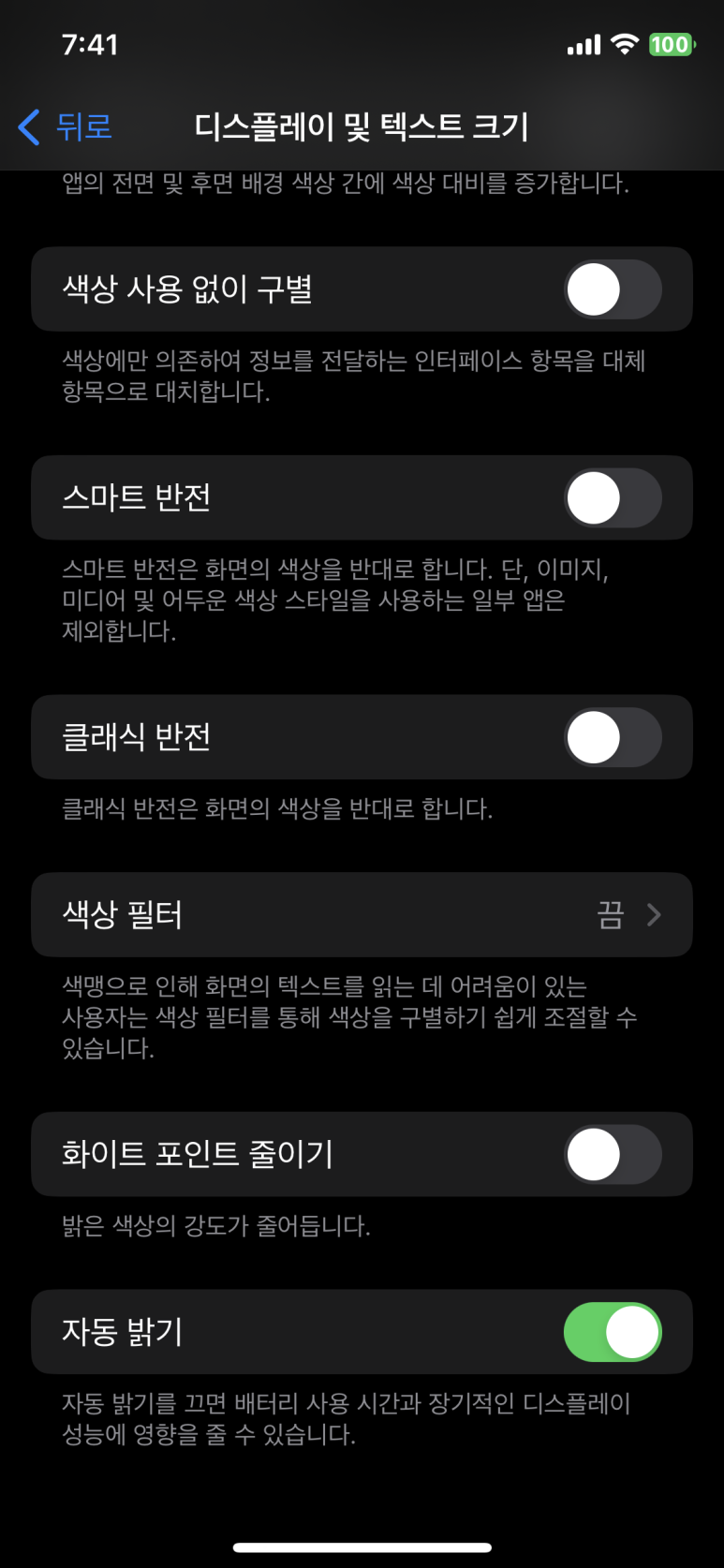Enable 화이트 포인트 줄이기
Screen dimensions: 724x1568
(613, 1154)
